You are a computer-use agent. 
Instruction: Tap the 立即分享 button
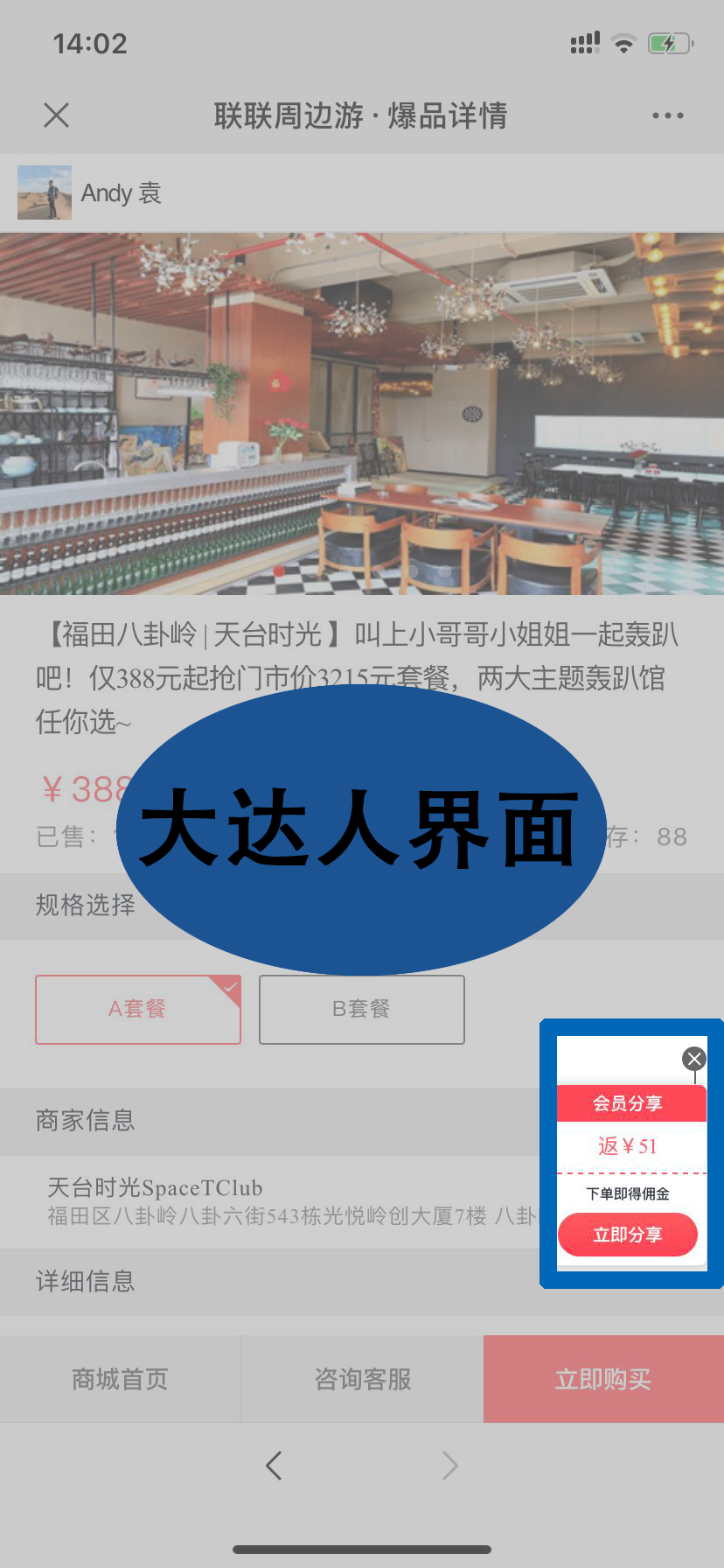pyautogui.click(x=627, y=1235)
